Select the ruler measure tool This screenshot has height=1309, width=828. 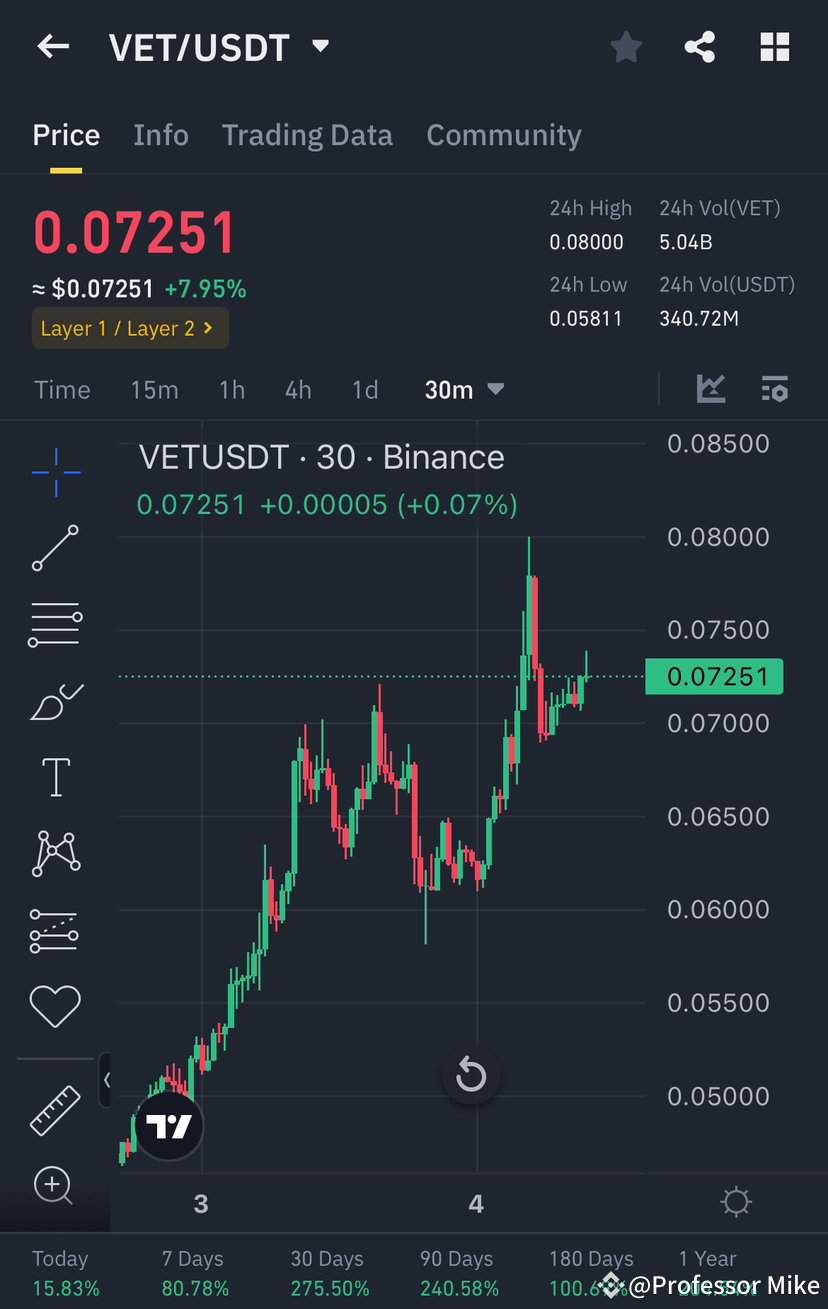click(x=55, y=1110)
